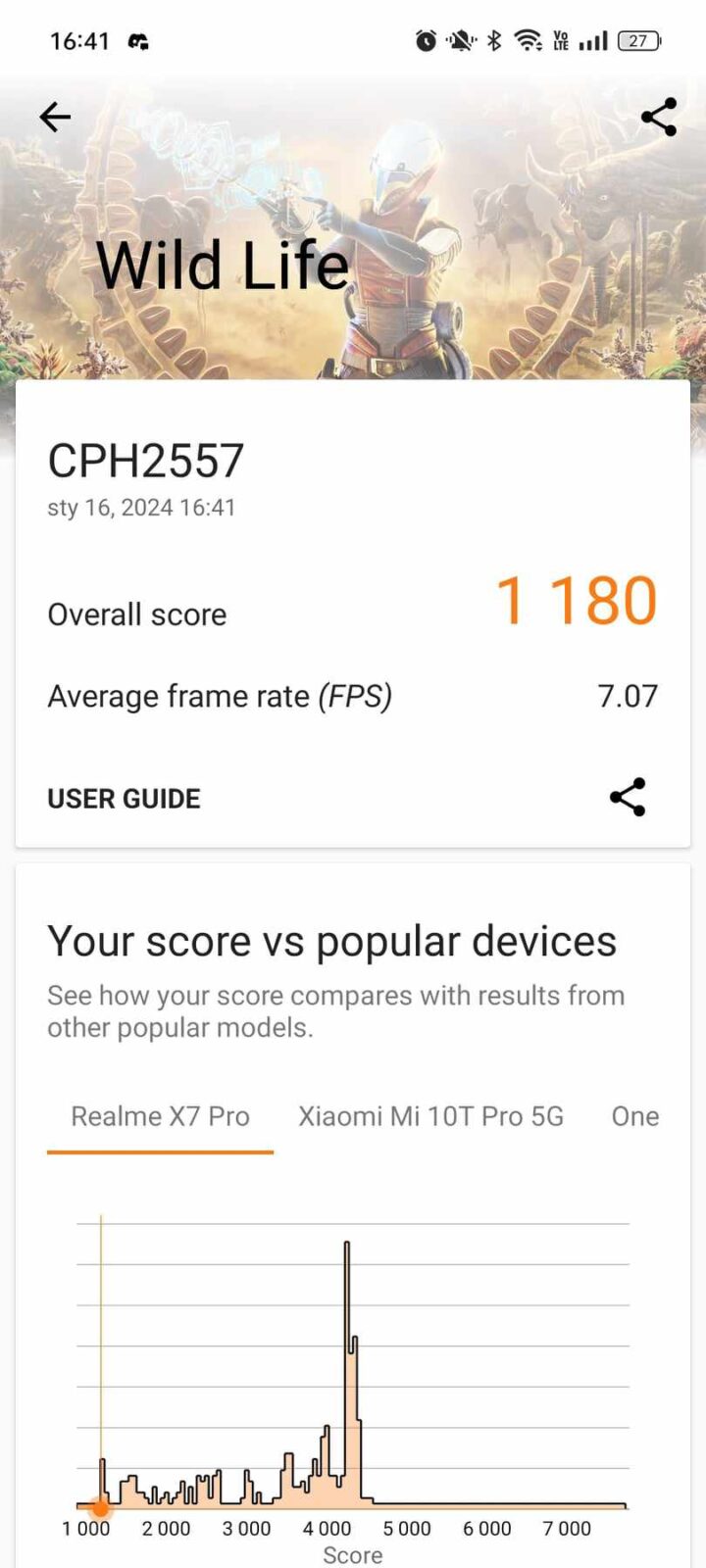Image resolution: width=706 pixels, height=1568 pixels.
Task: Open the USER GUIDE
Action: (124, 799)
